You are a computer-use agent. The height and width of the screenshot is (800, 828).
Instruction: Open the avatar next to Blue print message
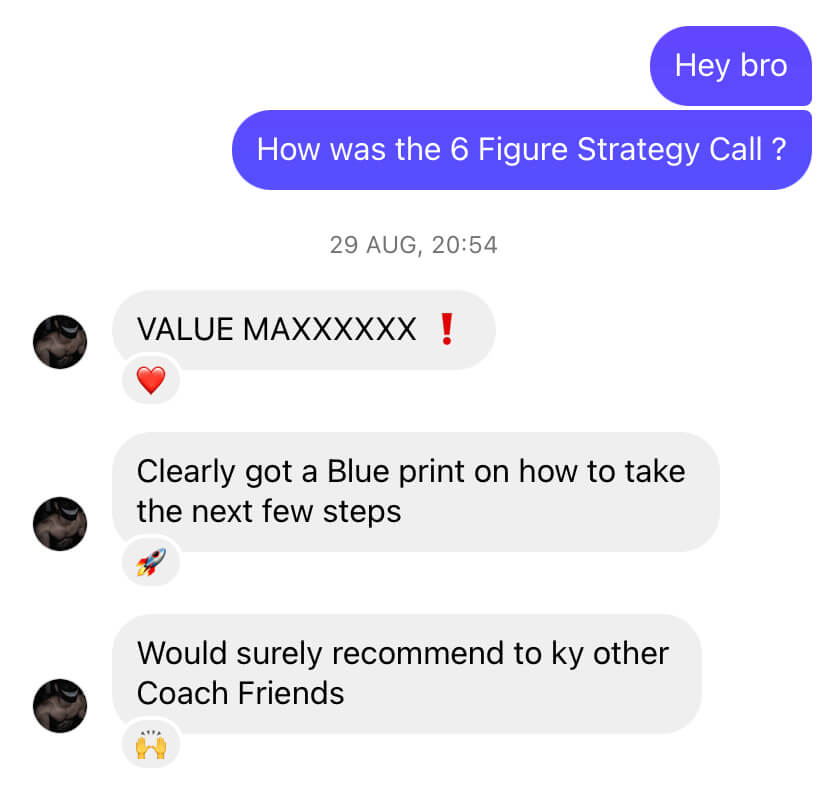click(60, 524)
